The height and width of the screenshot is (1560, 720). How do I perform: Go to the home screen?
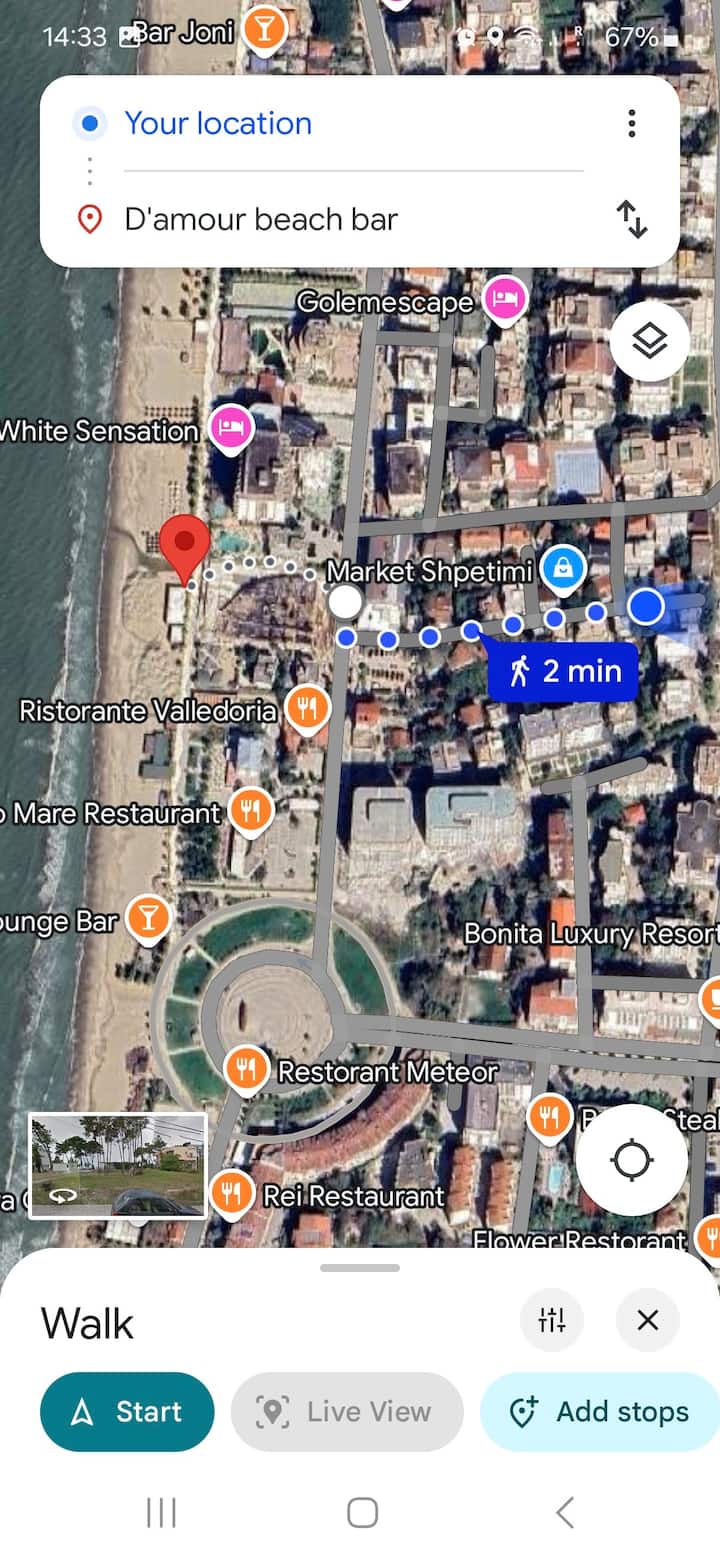(x=362, y=1512)
